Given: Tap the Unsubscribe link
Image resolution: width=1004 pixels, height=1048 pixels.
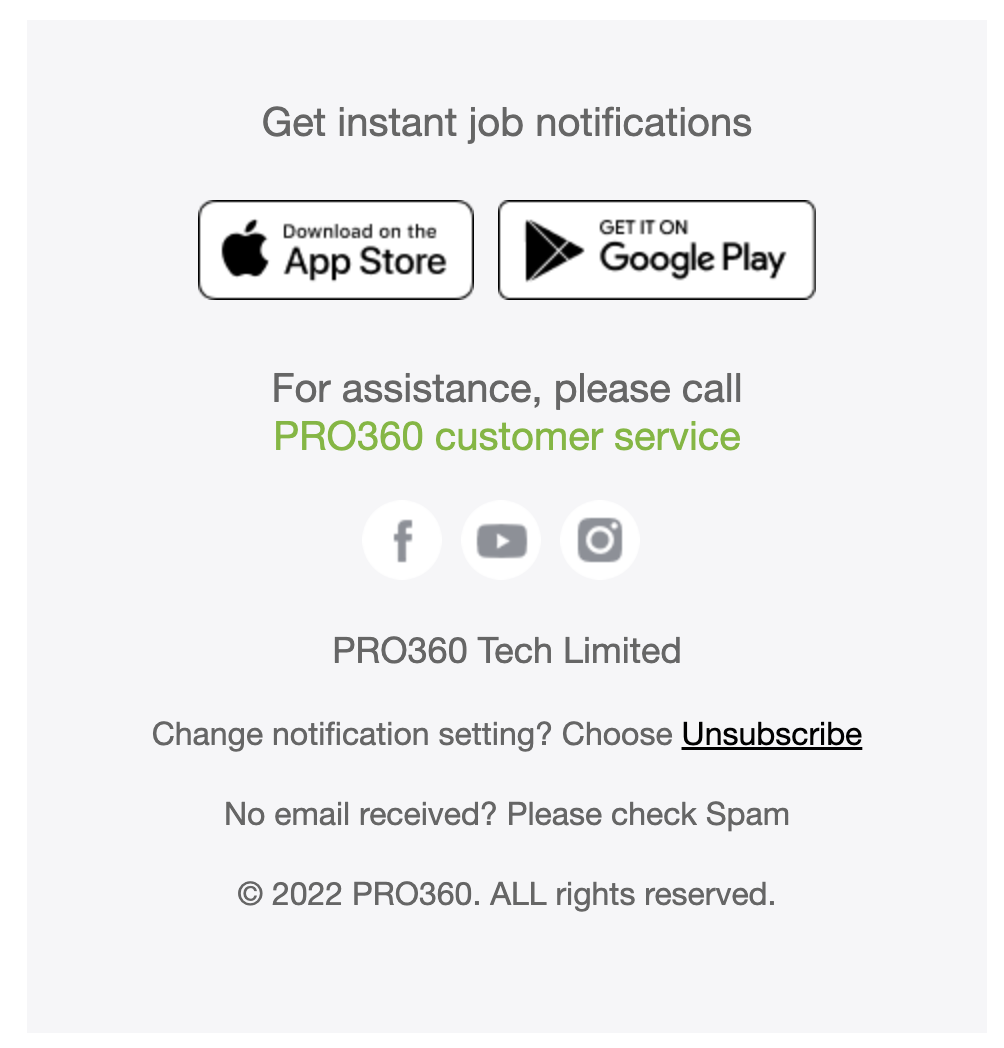Looking at the screenshot, I should click(x=771, y=734).
